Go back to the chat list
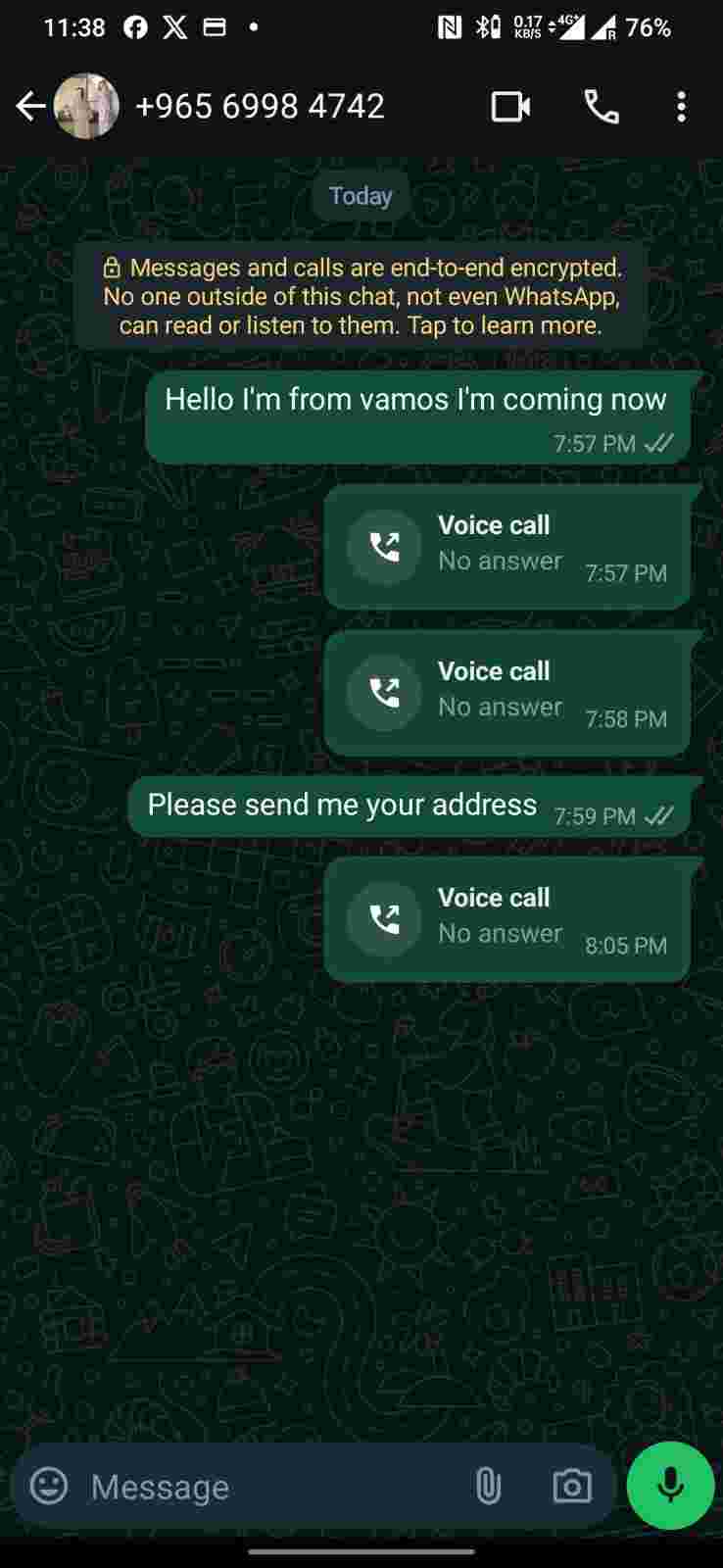The width and height of the screenshot is (723, 1568). [x=30, y=106]
